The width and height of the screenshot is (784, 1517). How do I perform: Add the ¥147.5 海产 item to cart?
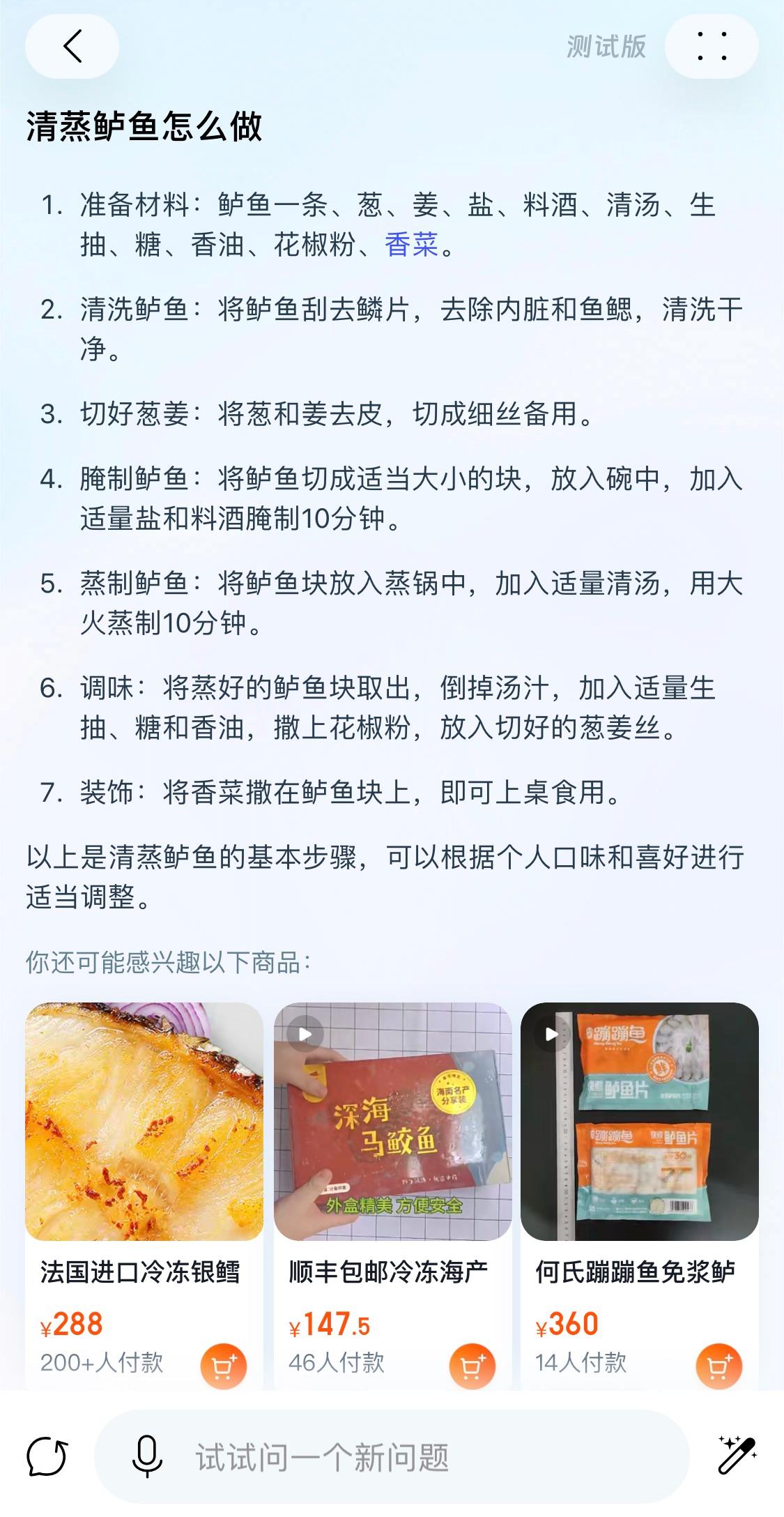[x=472, y=1367]
